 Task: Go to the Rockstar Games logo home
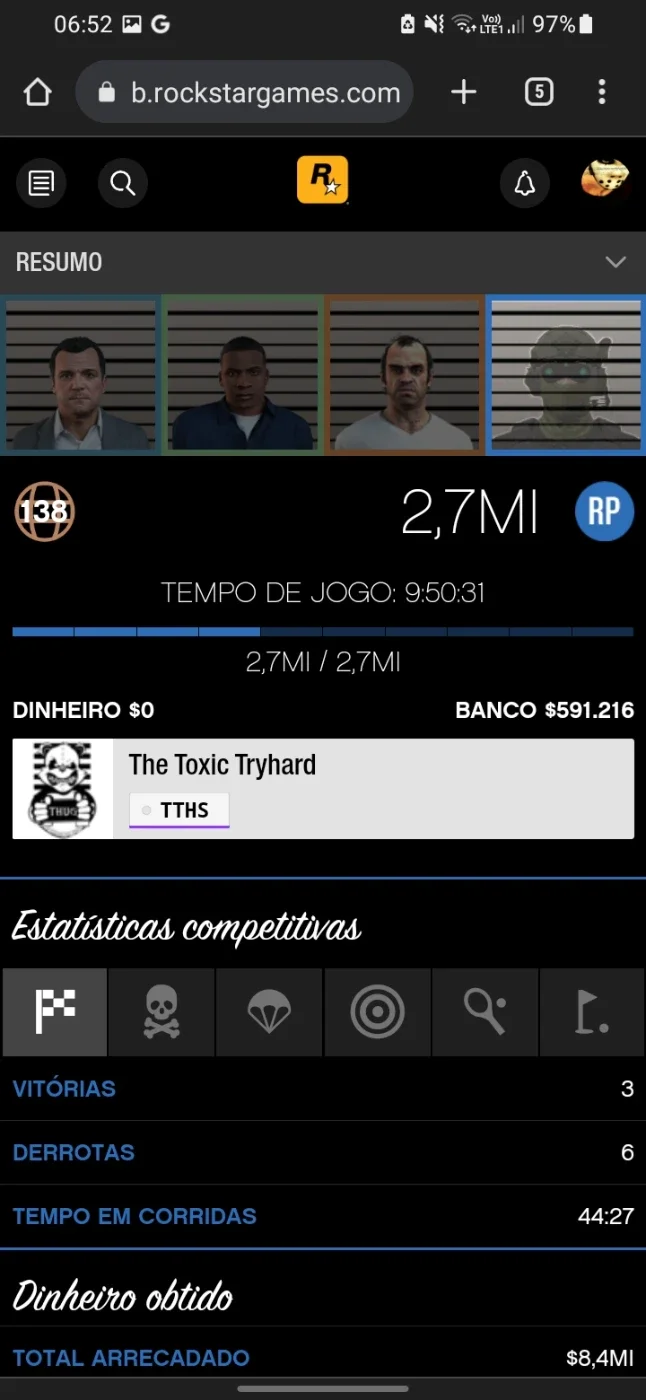coord(322,181)
